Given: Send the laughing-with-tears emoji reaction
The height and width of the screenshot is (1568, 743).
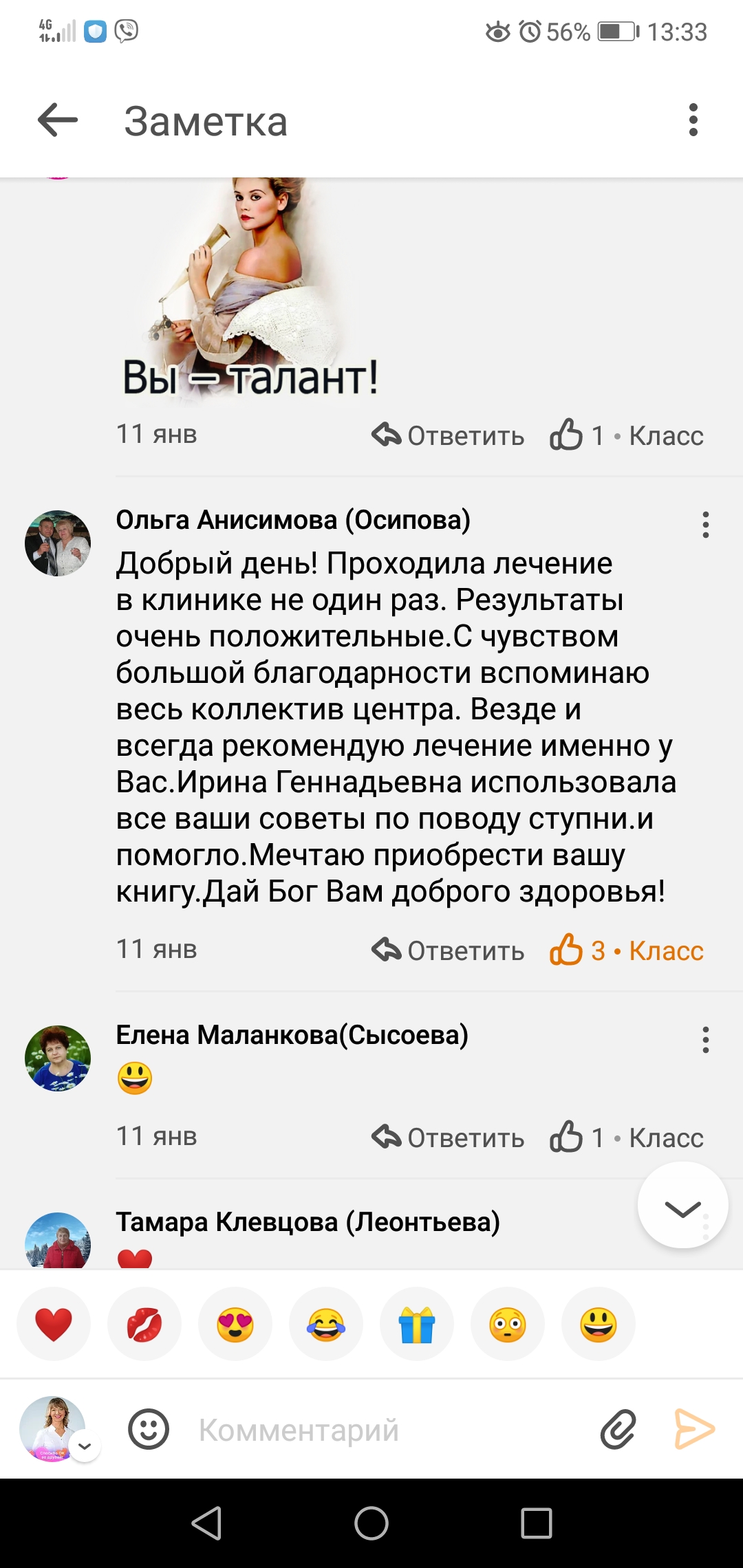Looking at the screenshot, I should pyautogui.click(x=326, y=1325).
